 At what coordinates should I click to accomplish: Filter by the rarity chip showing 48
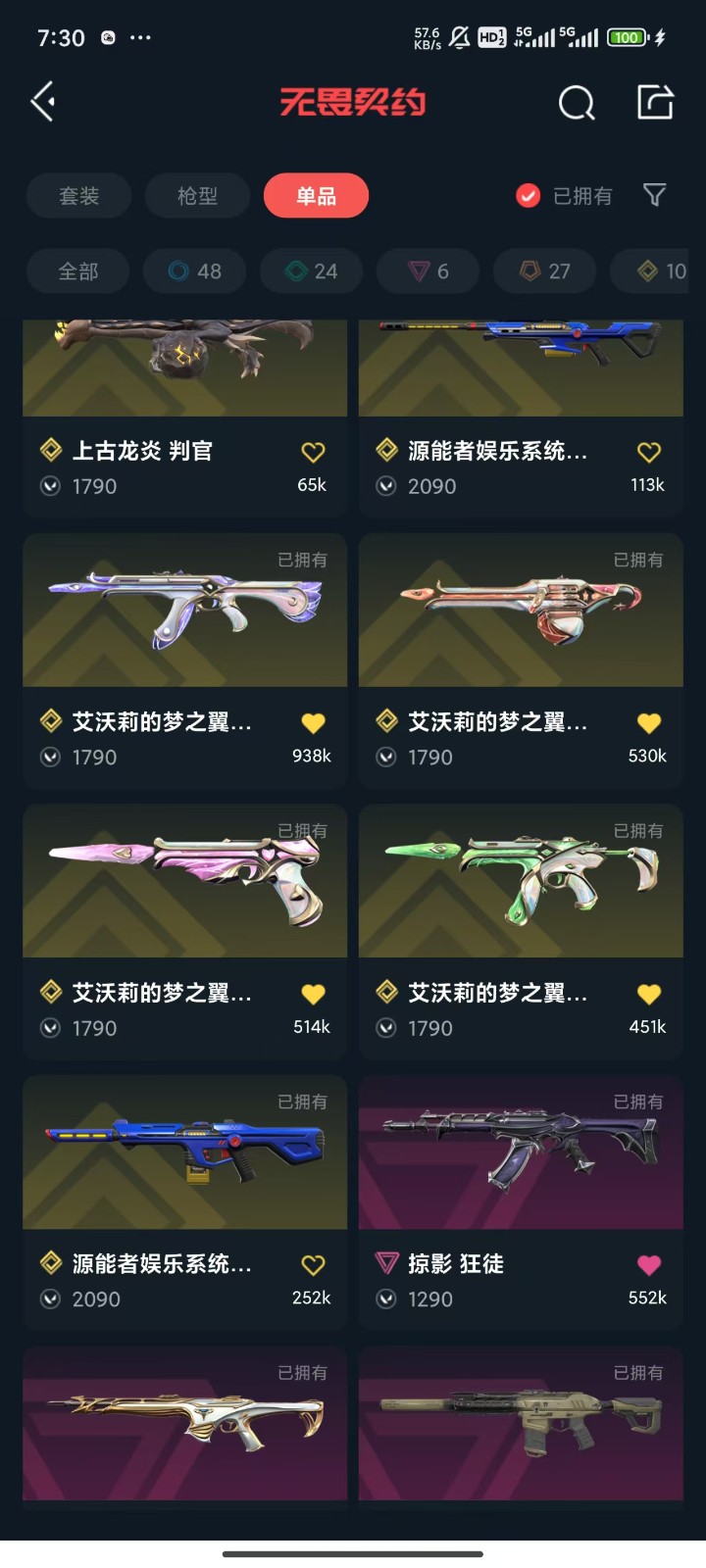click(194, 271)
